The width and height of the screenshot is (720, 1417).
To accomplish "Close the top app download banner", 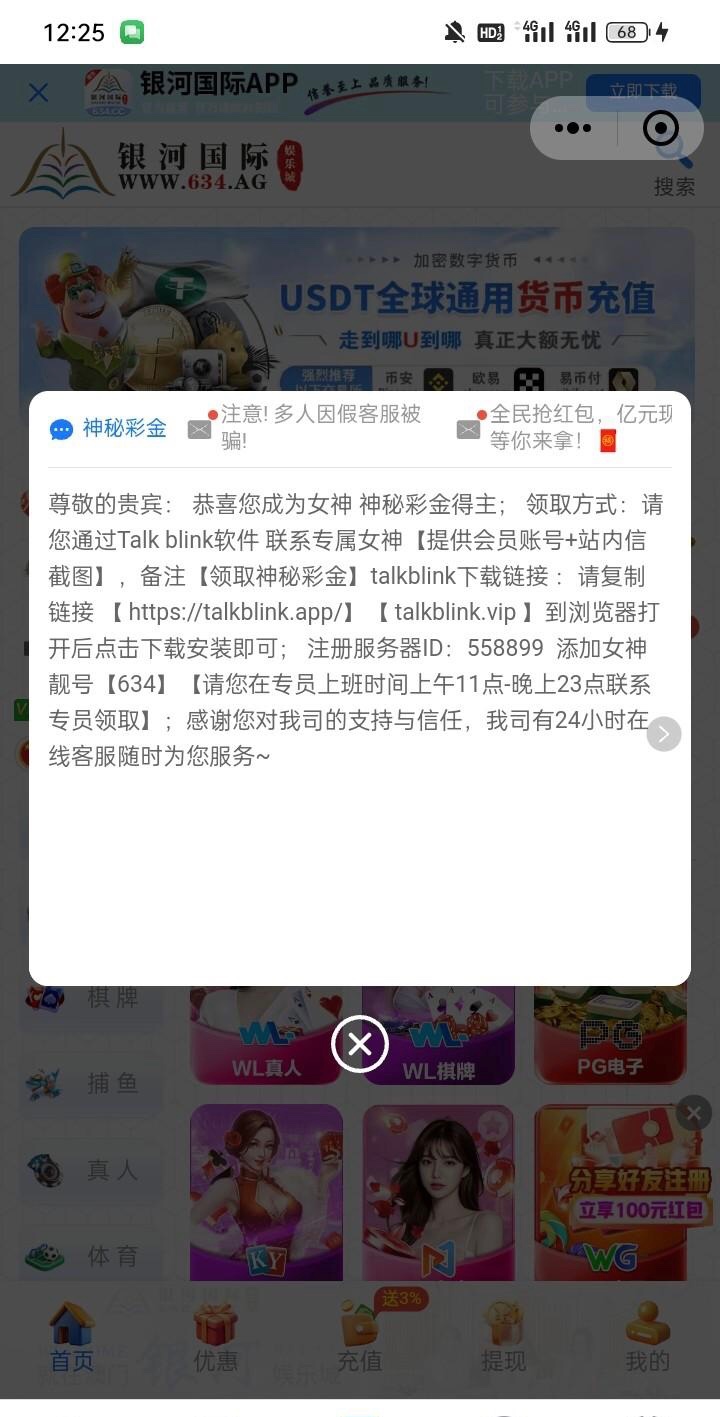I will click(x=38, y=93).
